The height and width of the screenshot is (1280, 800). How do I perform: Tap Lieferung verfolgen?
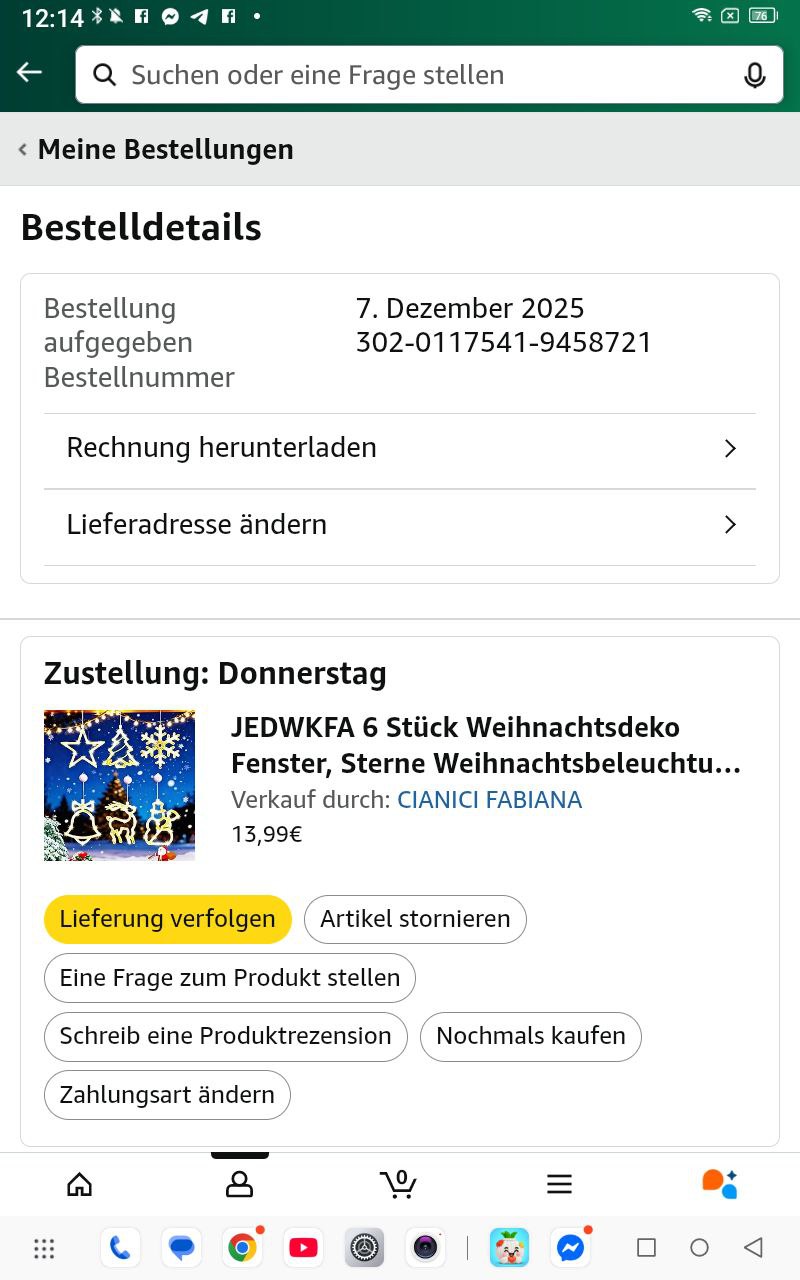click(167, 919)
